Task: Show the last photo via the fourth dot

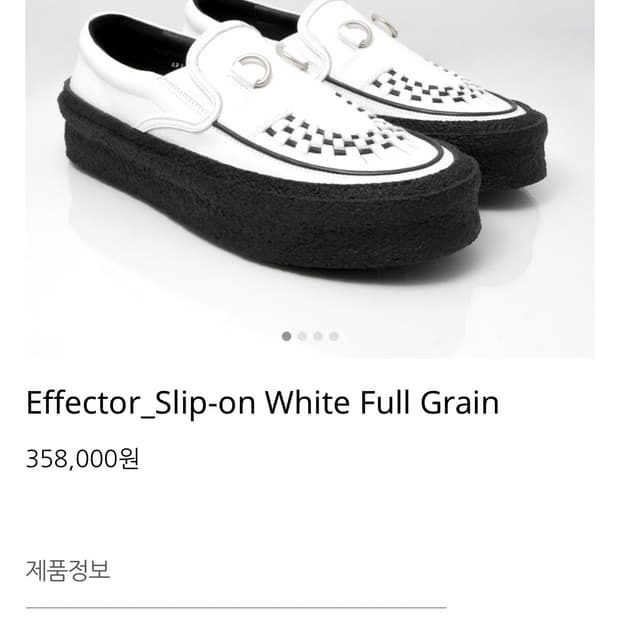Action: pyautogui.click(x=334, y=336)
